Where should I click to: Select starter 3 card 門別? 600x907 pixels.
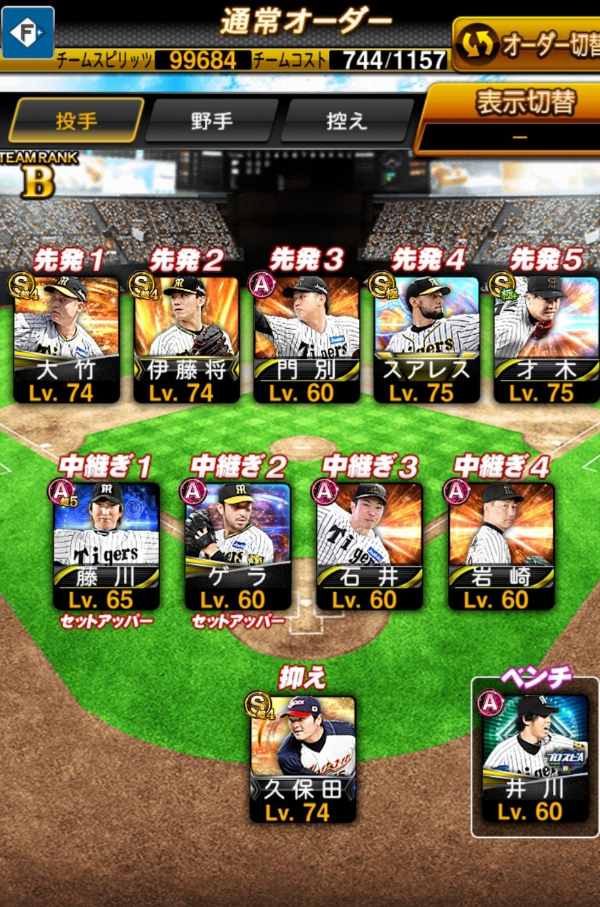(306, 339)
